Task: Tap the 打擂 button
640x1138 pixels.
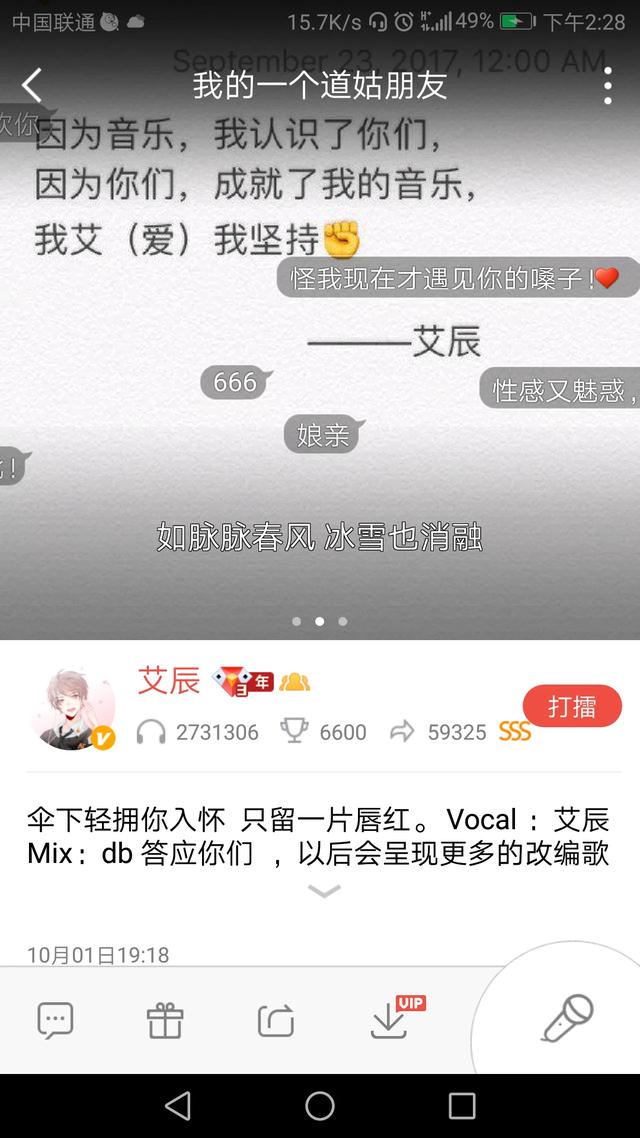Action: (x=572, y=706)
